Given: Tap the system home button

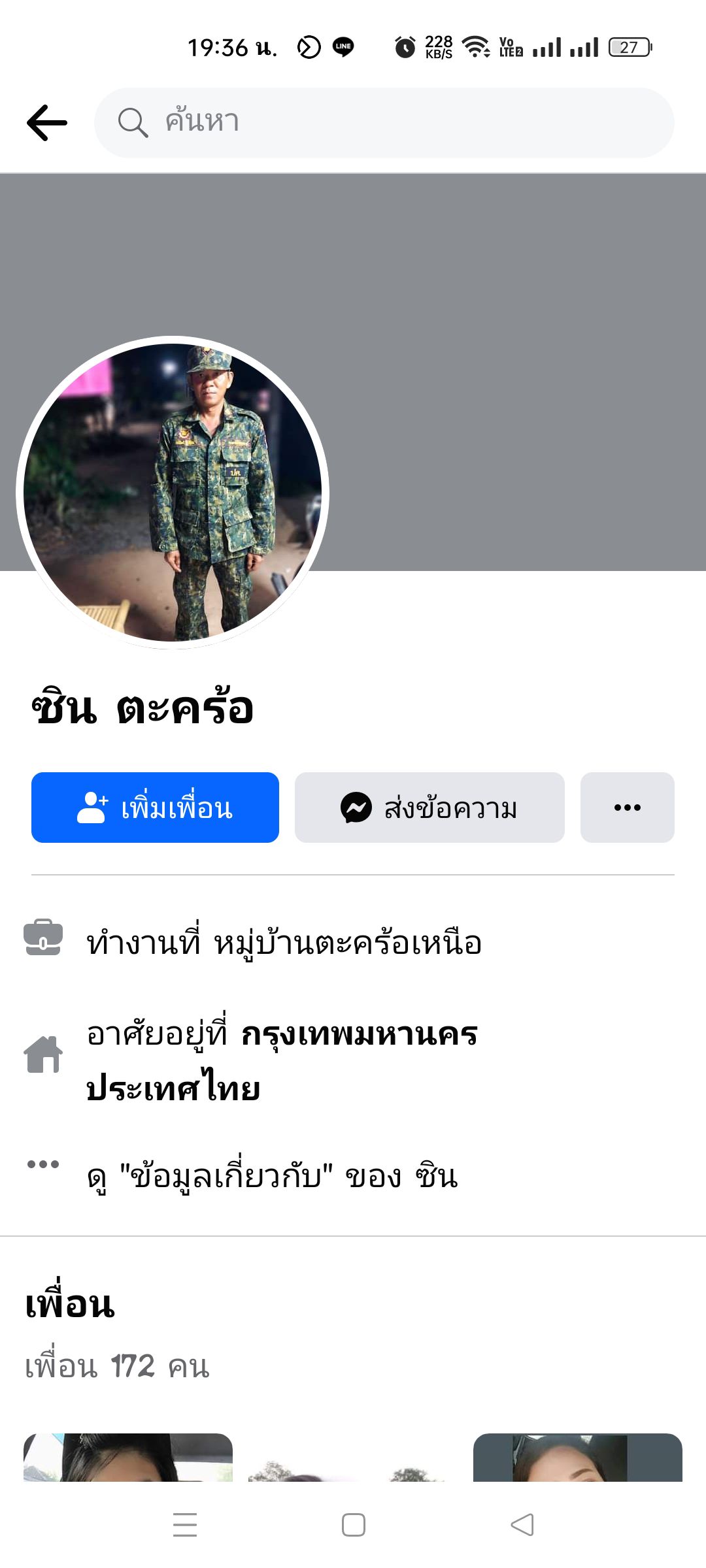Looking at the screenshot, I should (354, 1524).
